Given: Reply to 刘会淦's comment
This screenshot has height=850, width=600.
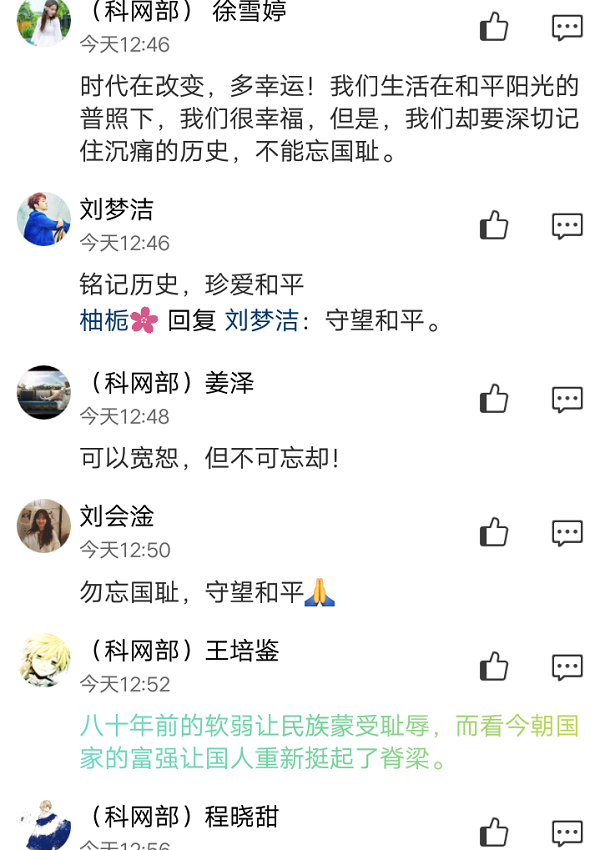Looking at the screenshot, I should [567, 532].
